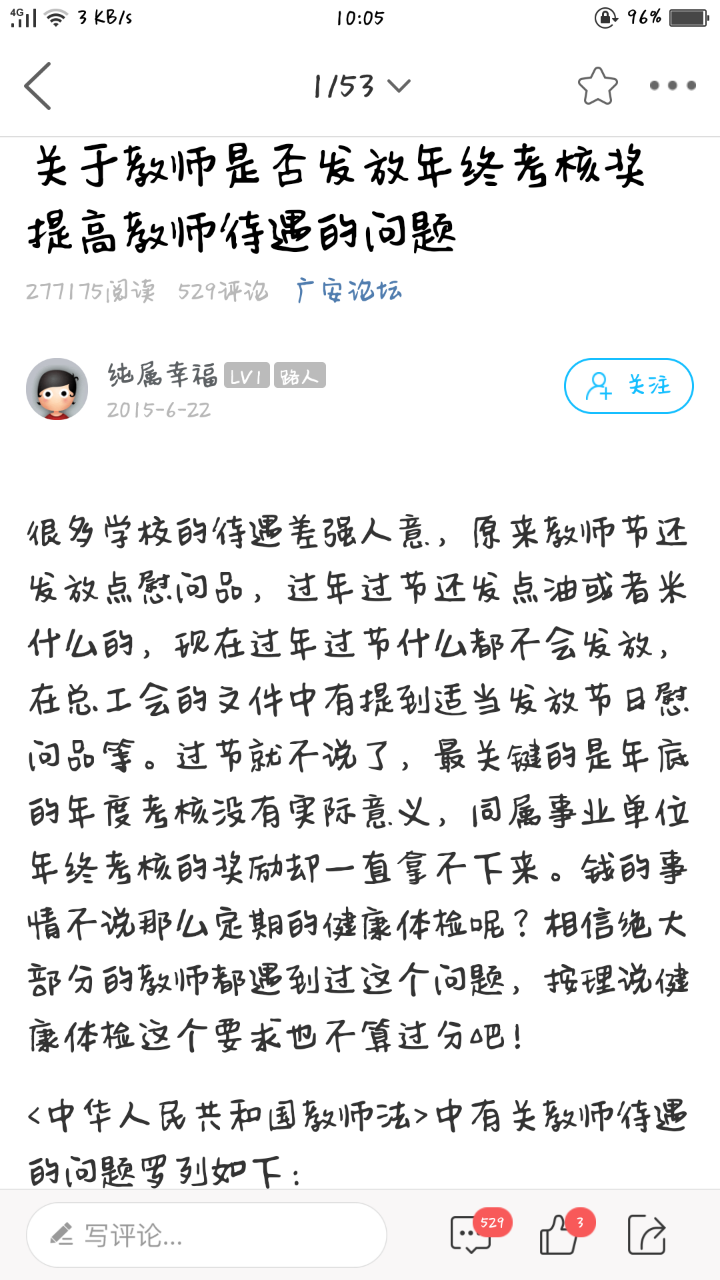Image resolution: width=720 pixels, height=1280 pixels.
Task: Open the 广安论坛 forum link
Action: [349, 291]
